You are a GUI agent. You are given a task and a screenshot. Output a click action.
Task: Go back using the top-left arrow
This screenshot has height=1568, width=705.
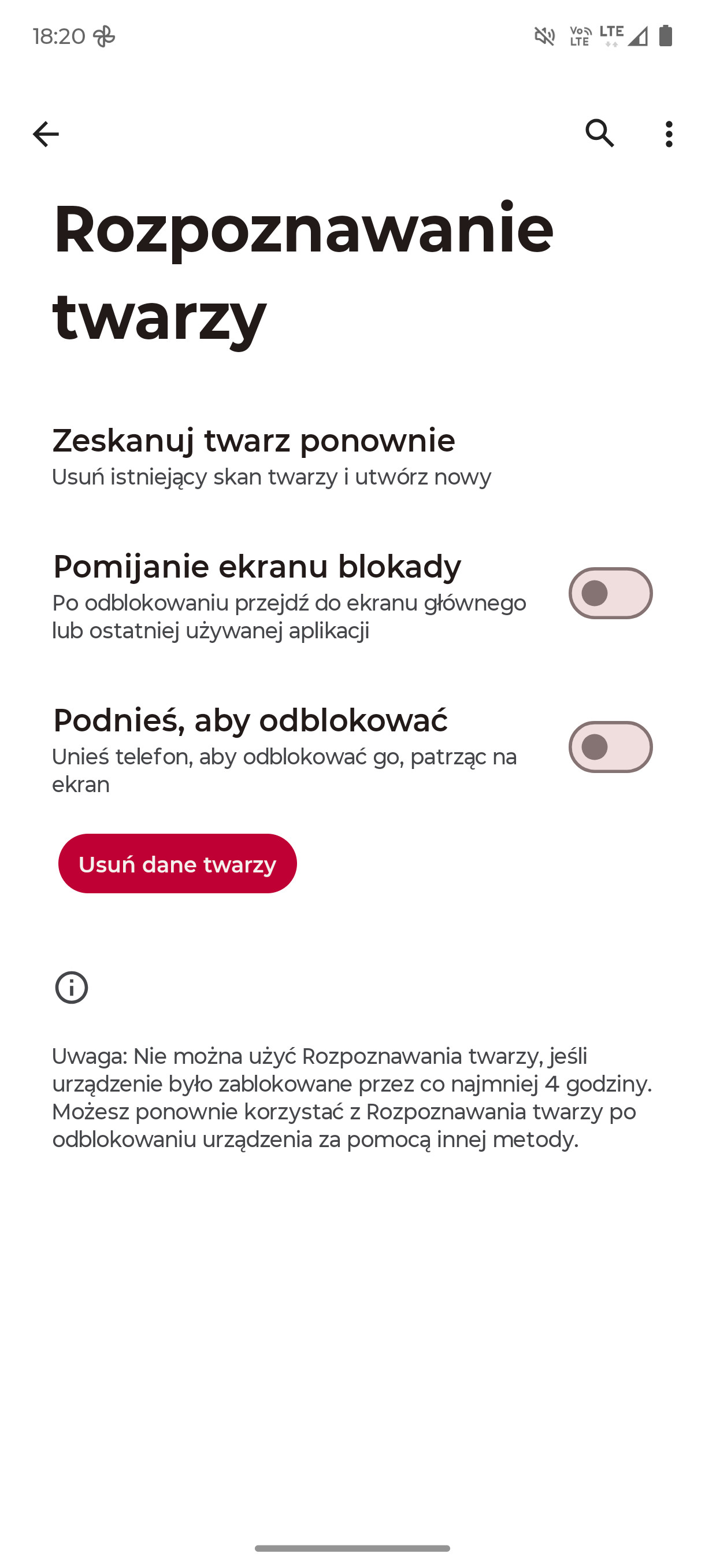[x=46, y=134]
